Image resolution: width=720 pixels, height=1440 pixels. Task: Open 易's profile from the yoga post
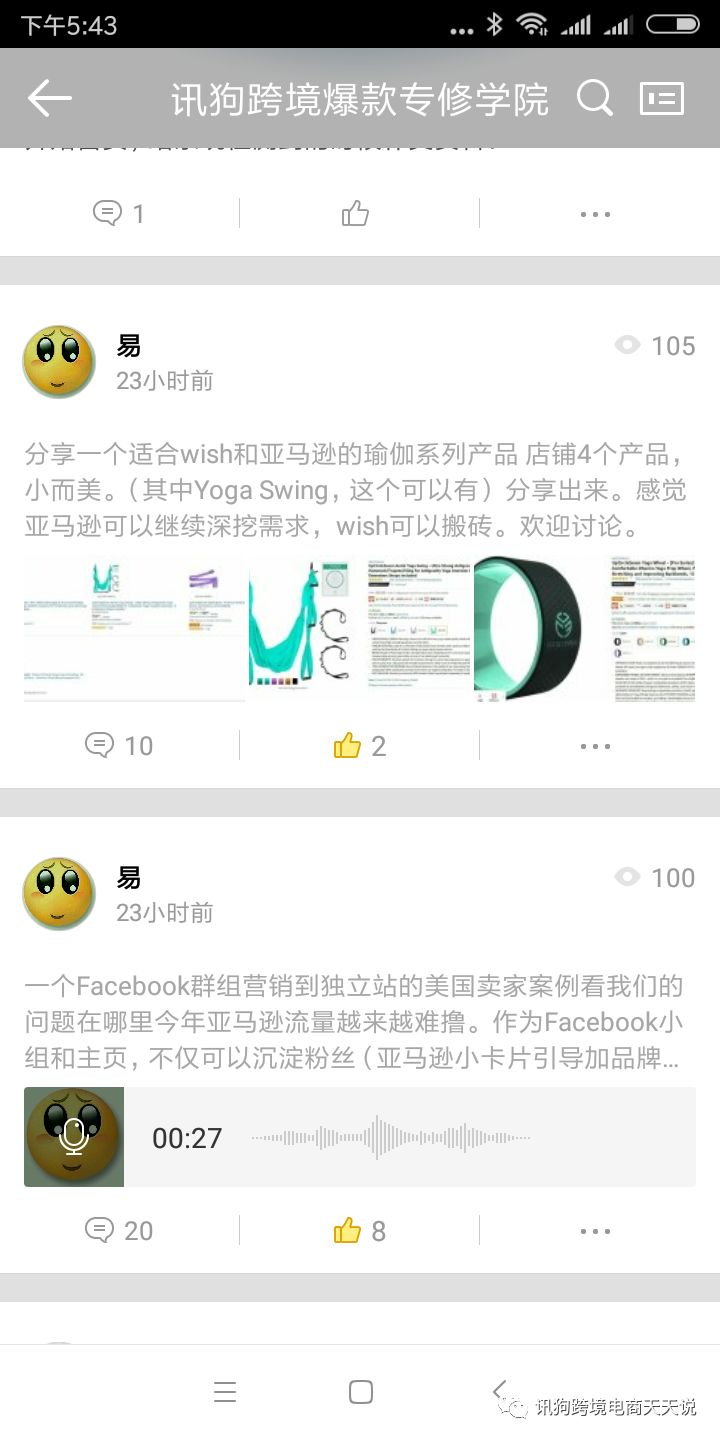tap(59, 361)
